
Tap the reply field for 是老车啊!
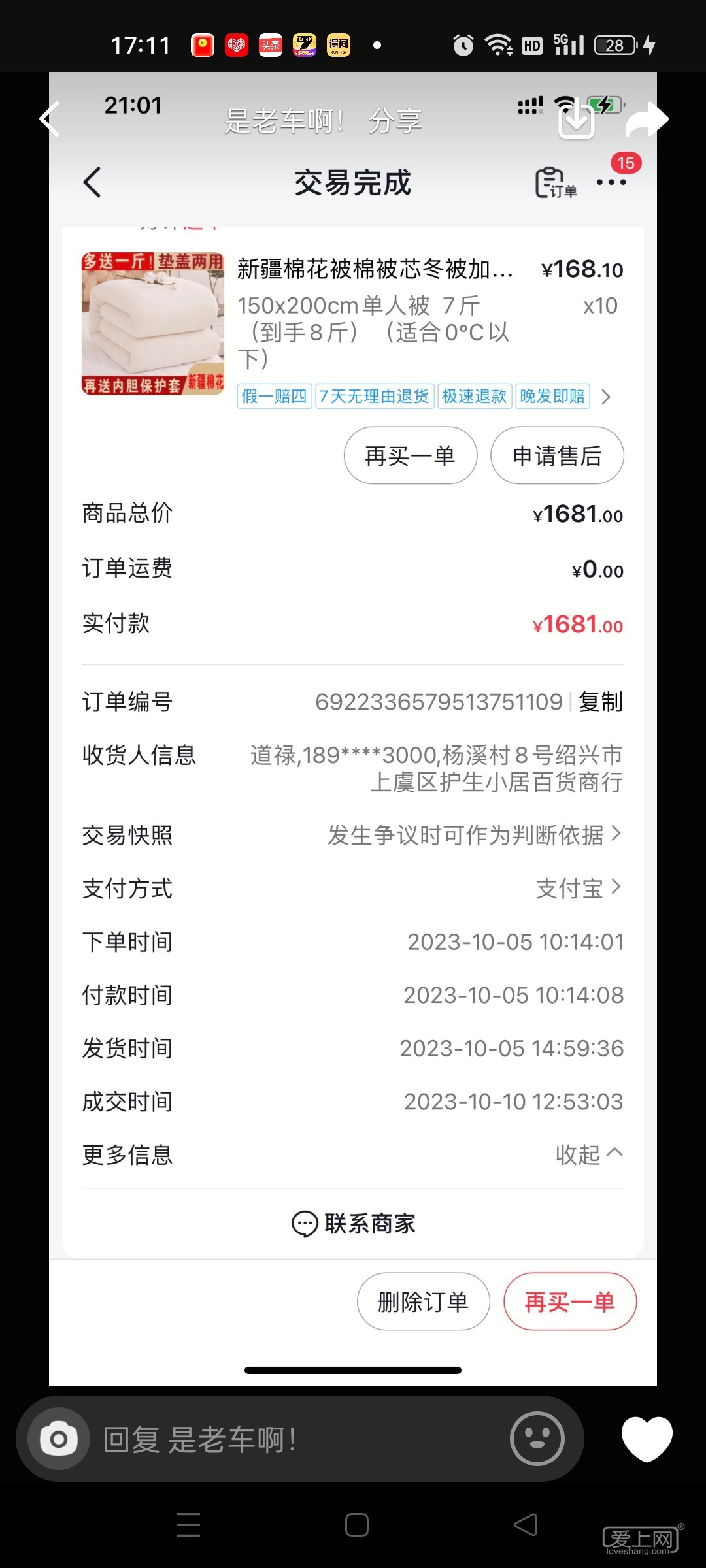294,1439
